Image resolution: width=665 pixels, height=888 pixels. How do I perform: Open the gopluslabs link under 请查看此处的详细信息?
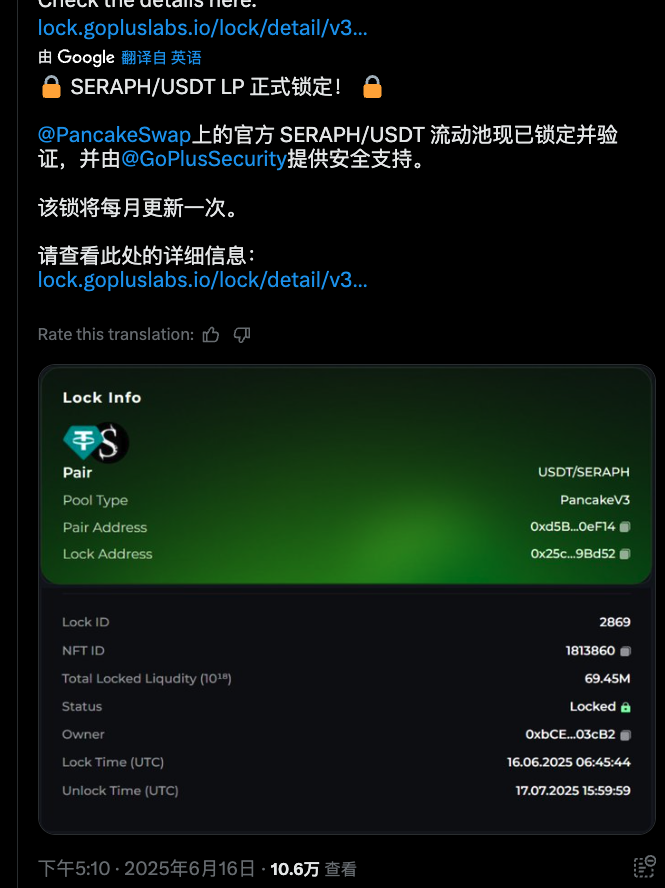(202, 280)
